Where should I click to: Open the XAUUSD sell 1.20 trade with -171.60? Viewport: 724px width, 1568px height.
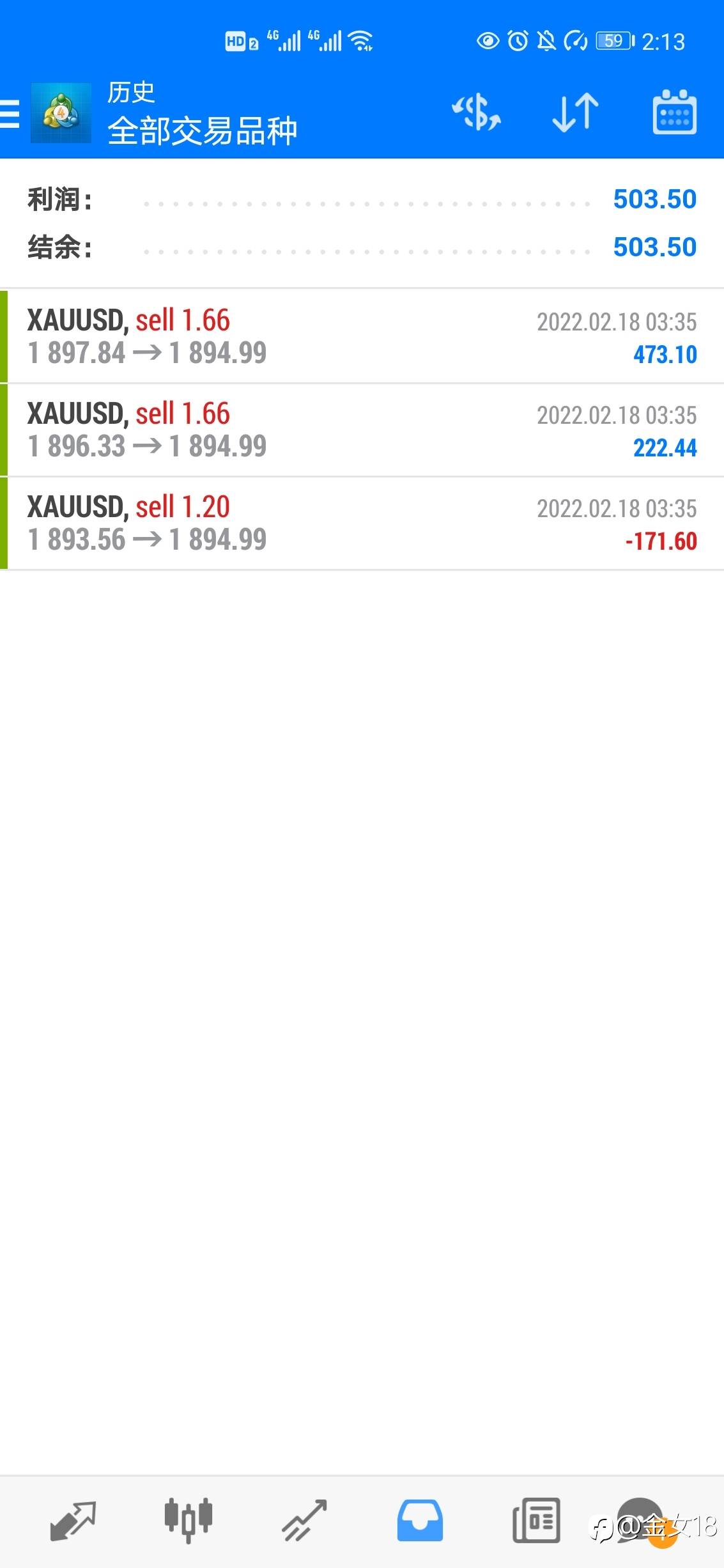[x=362, y=523]
